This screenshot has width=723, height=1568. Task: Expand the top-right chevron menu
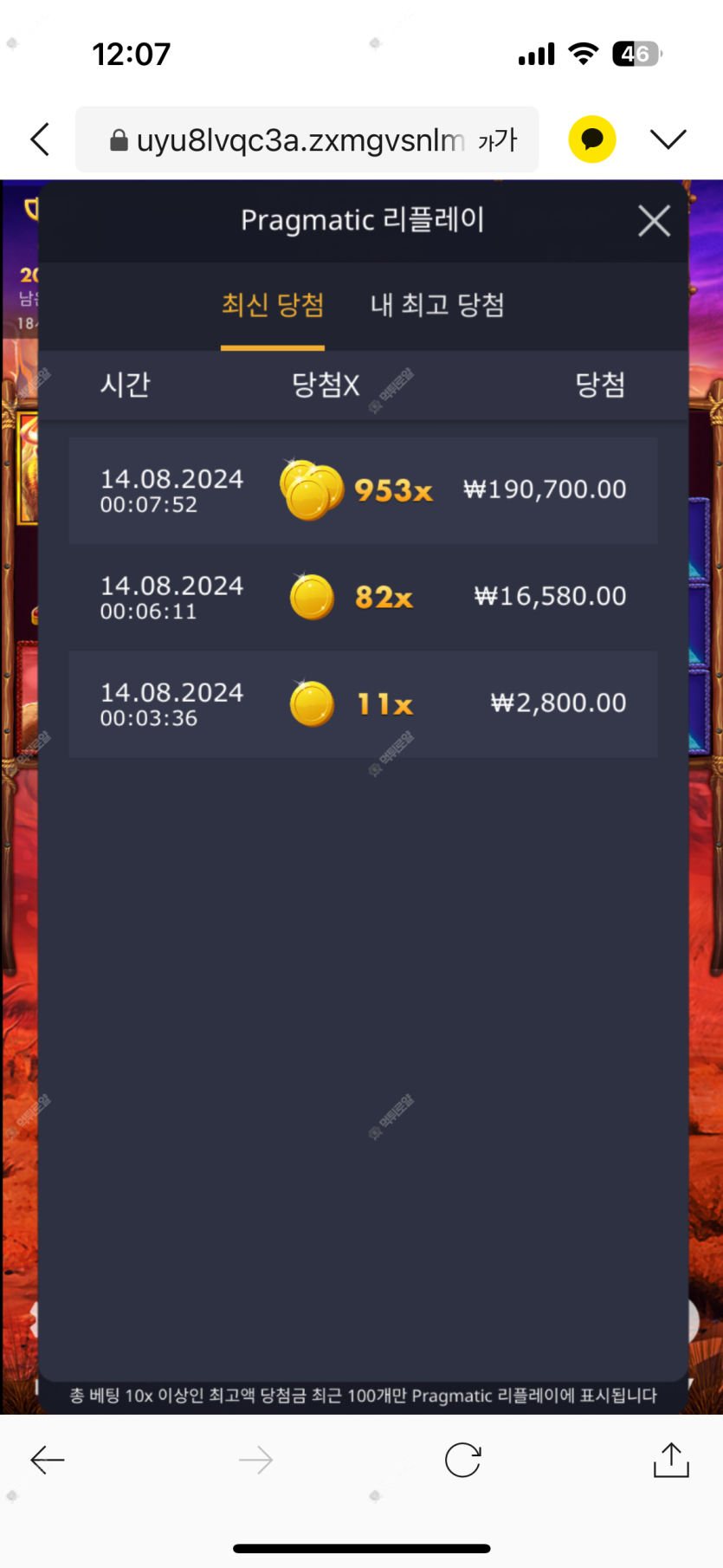click(x=668, y=139)
